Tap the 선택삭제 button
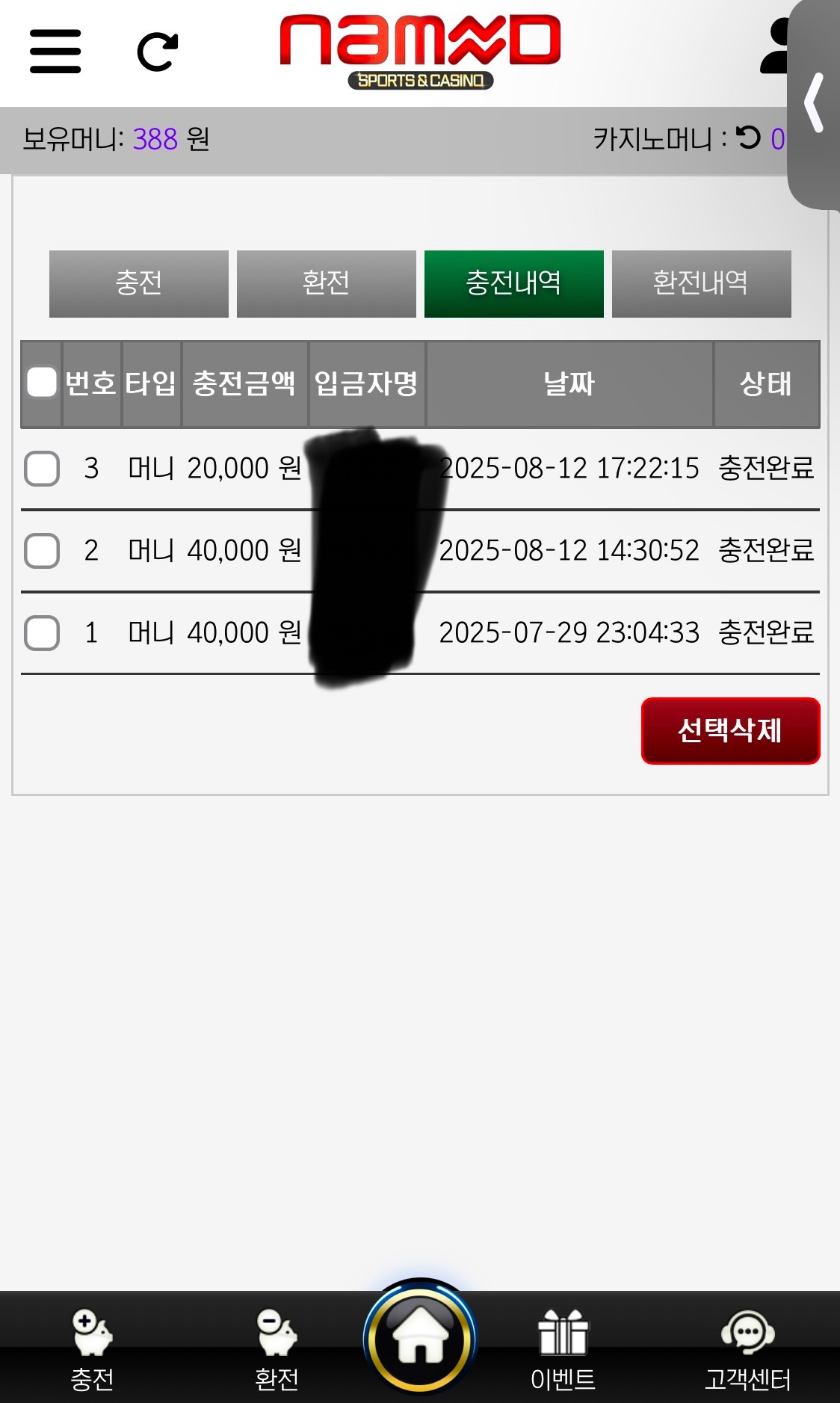 (730, 730)
